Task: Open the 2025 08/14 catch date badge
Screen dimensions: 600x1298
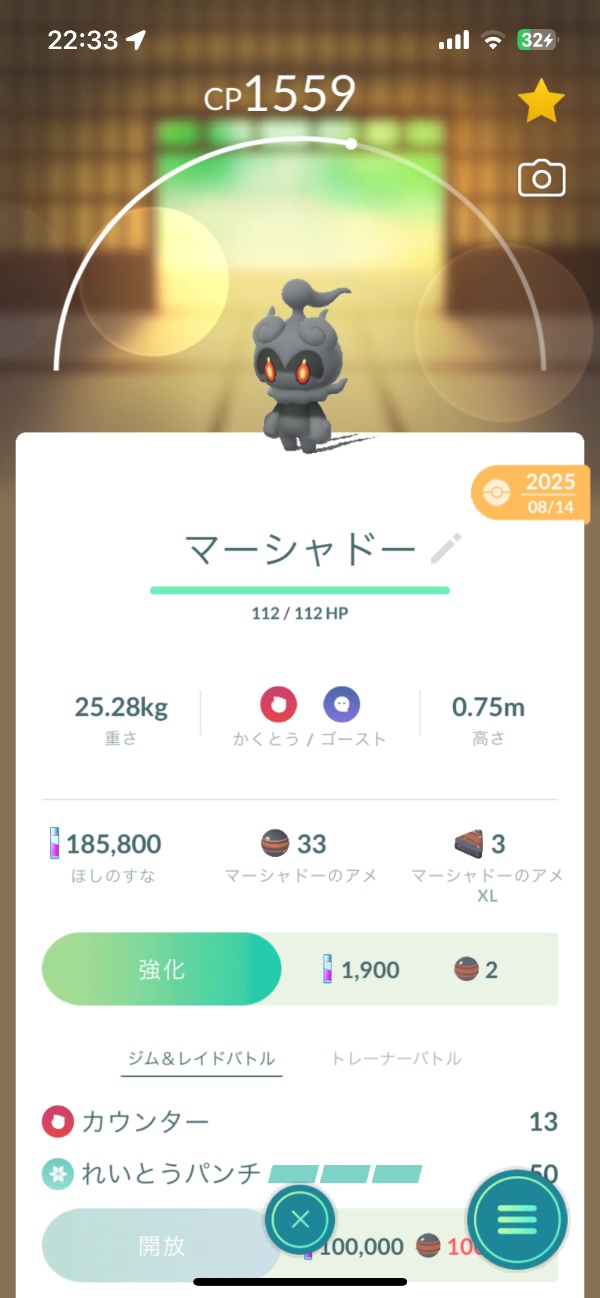Action: pyautogui.click(x=527, y=494)
